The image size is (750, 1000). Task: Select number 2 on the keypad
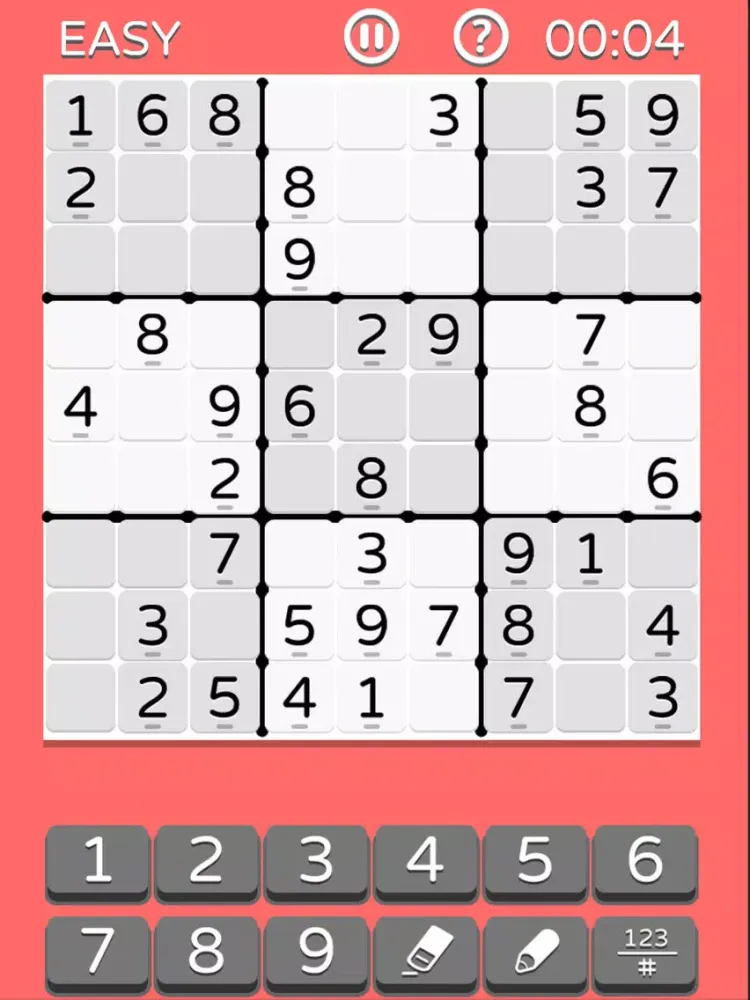207,861
